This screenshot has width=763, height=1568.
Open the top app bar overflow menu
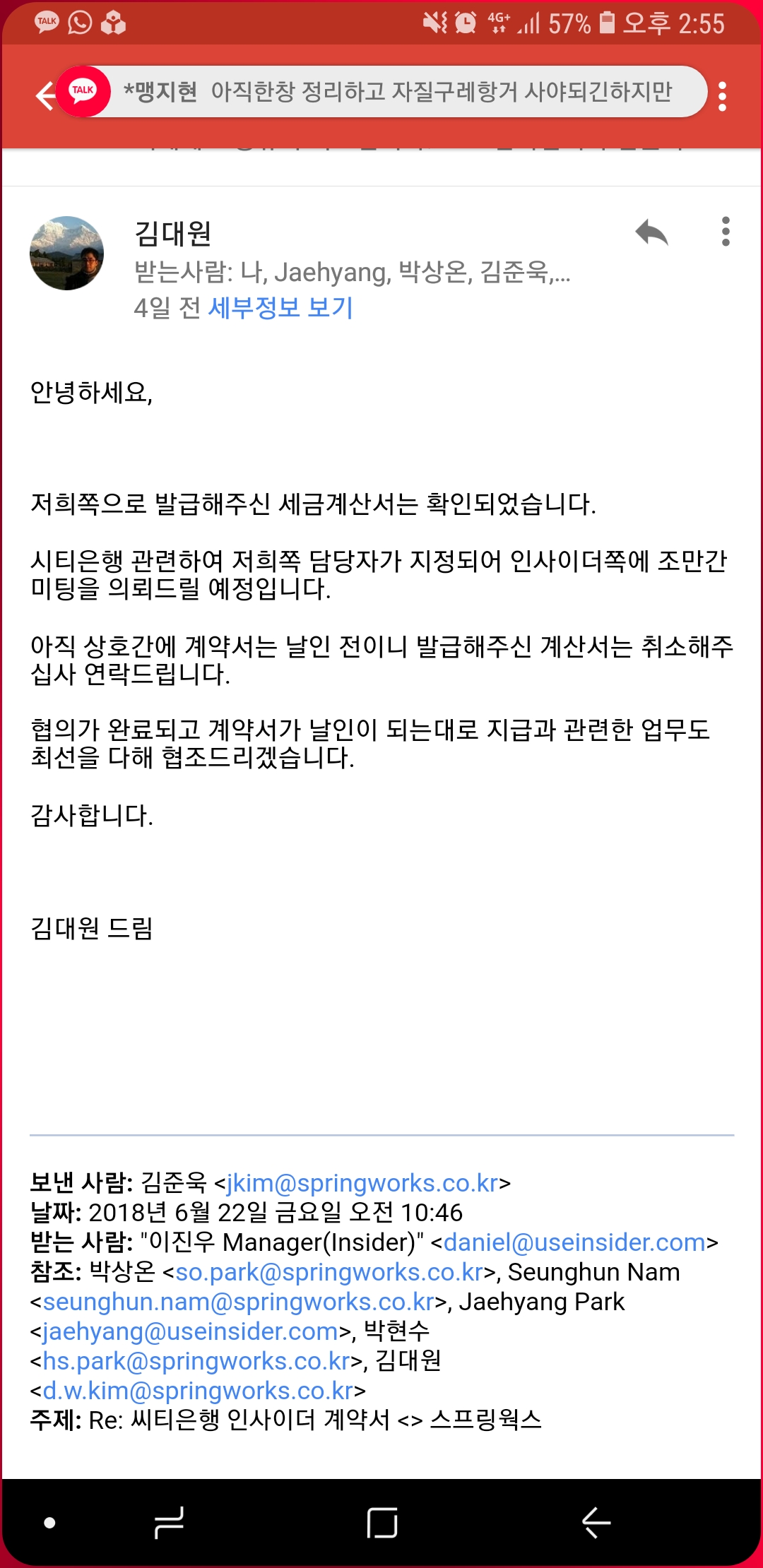click(x=722, y=96)
